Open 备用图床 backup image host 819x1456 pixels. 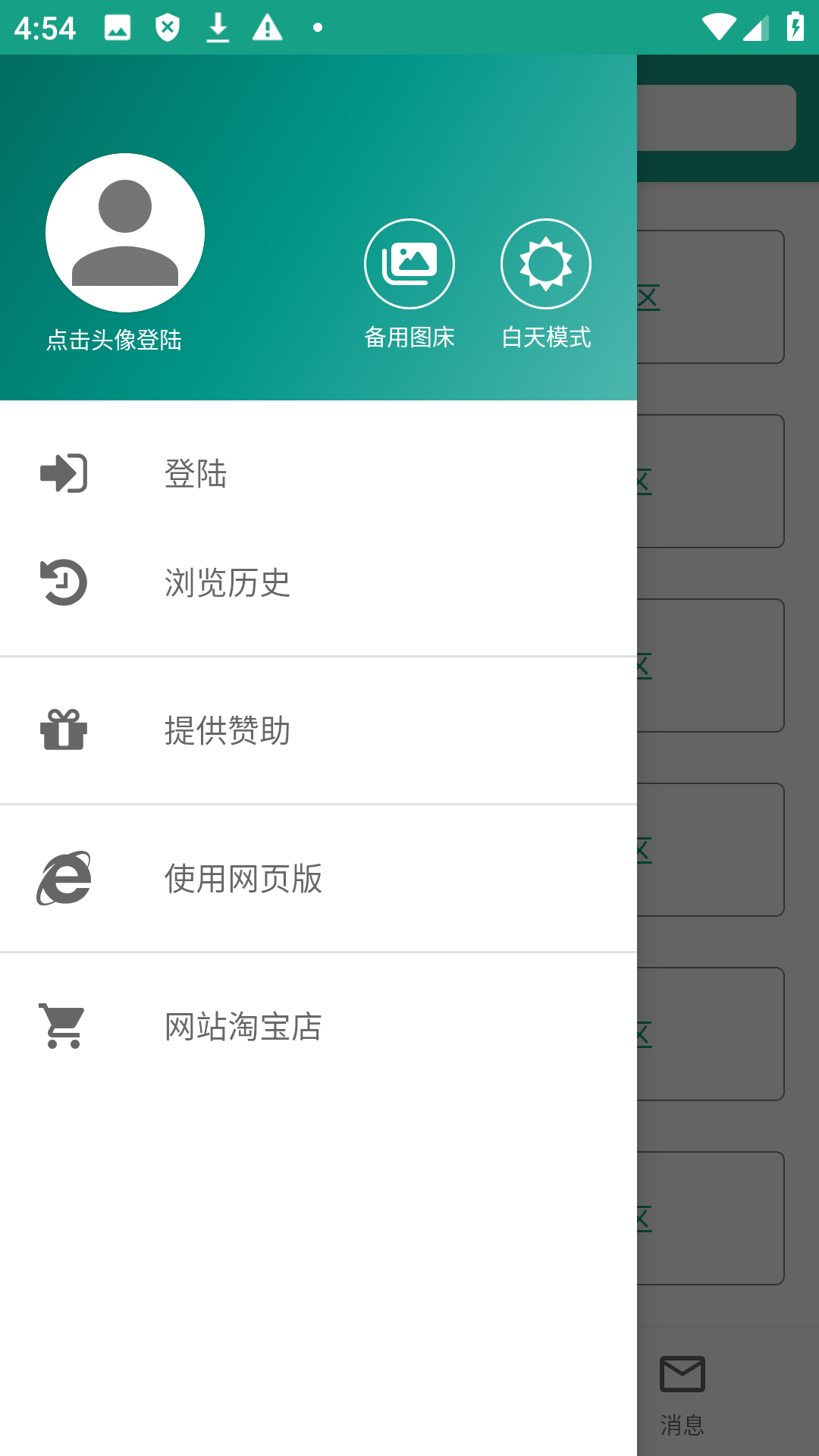point(409,264)
